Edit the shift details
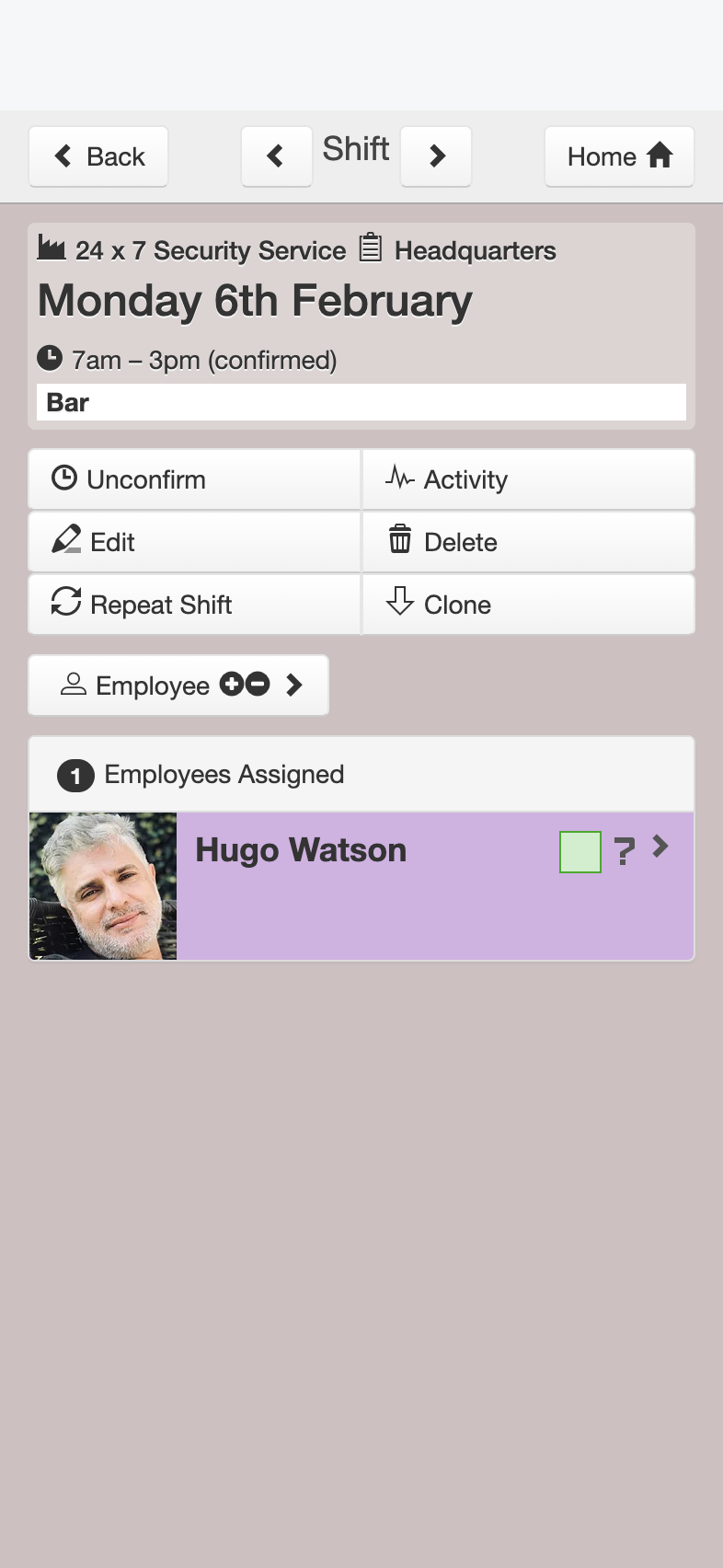The height and width of the screenshot is (1568, 723). coord(194,542)
